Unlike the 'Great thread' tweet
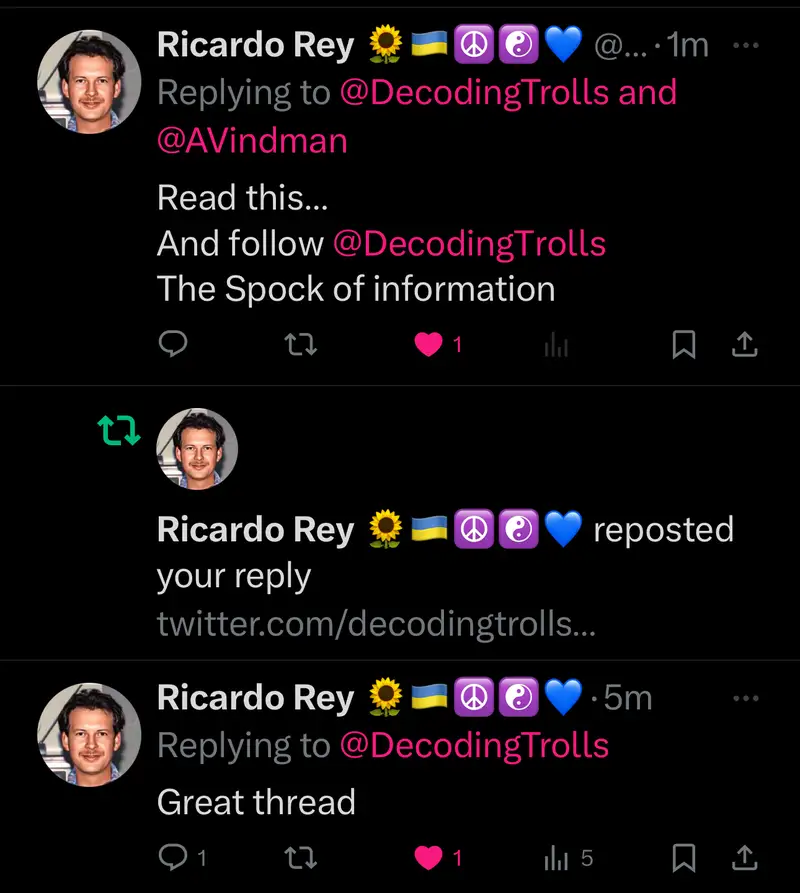The width and height of the screenshot is (800, 893). (x=429, y=857)
